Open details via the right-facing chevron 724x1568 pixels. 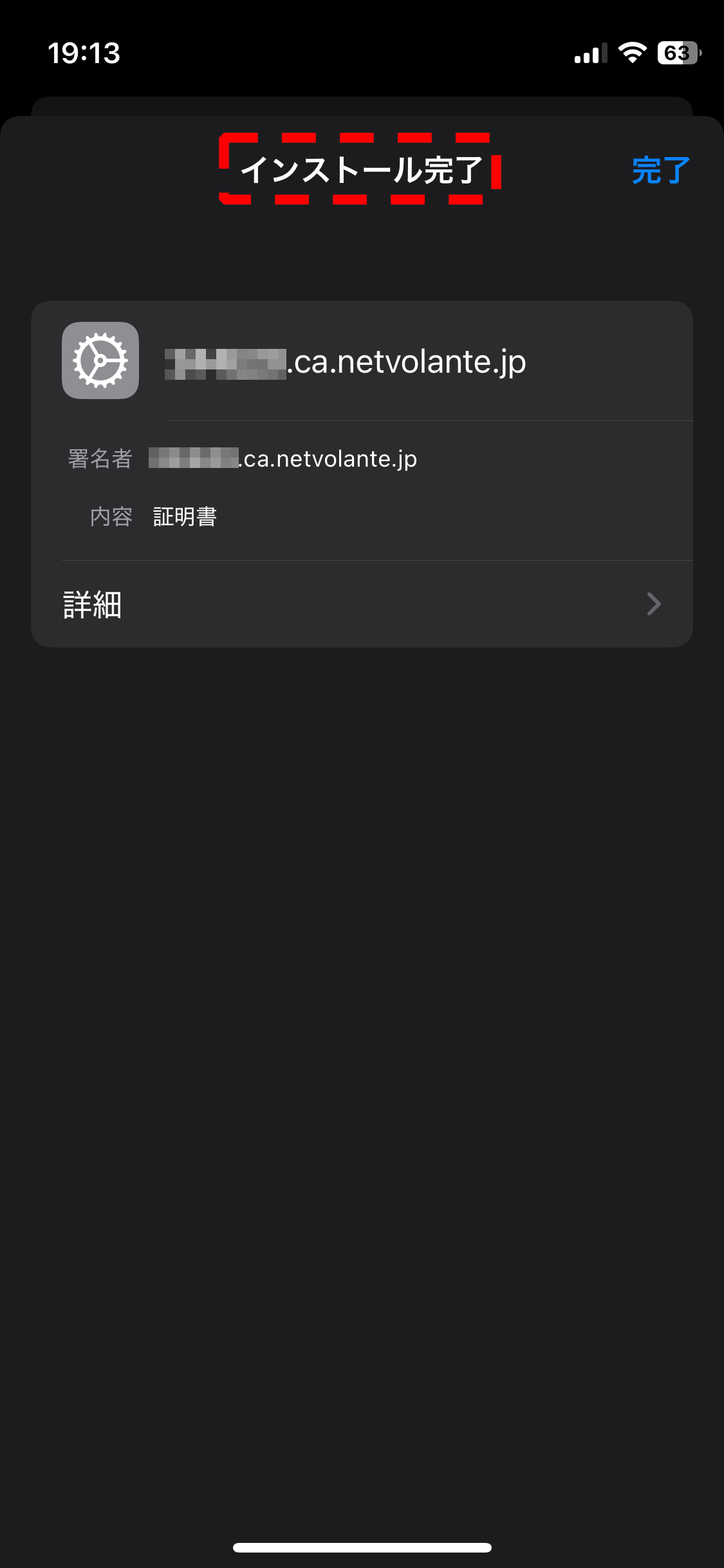[654, 604]
